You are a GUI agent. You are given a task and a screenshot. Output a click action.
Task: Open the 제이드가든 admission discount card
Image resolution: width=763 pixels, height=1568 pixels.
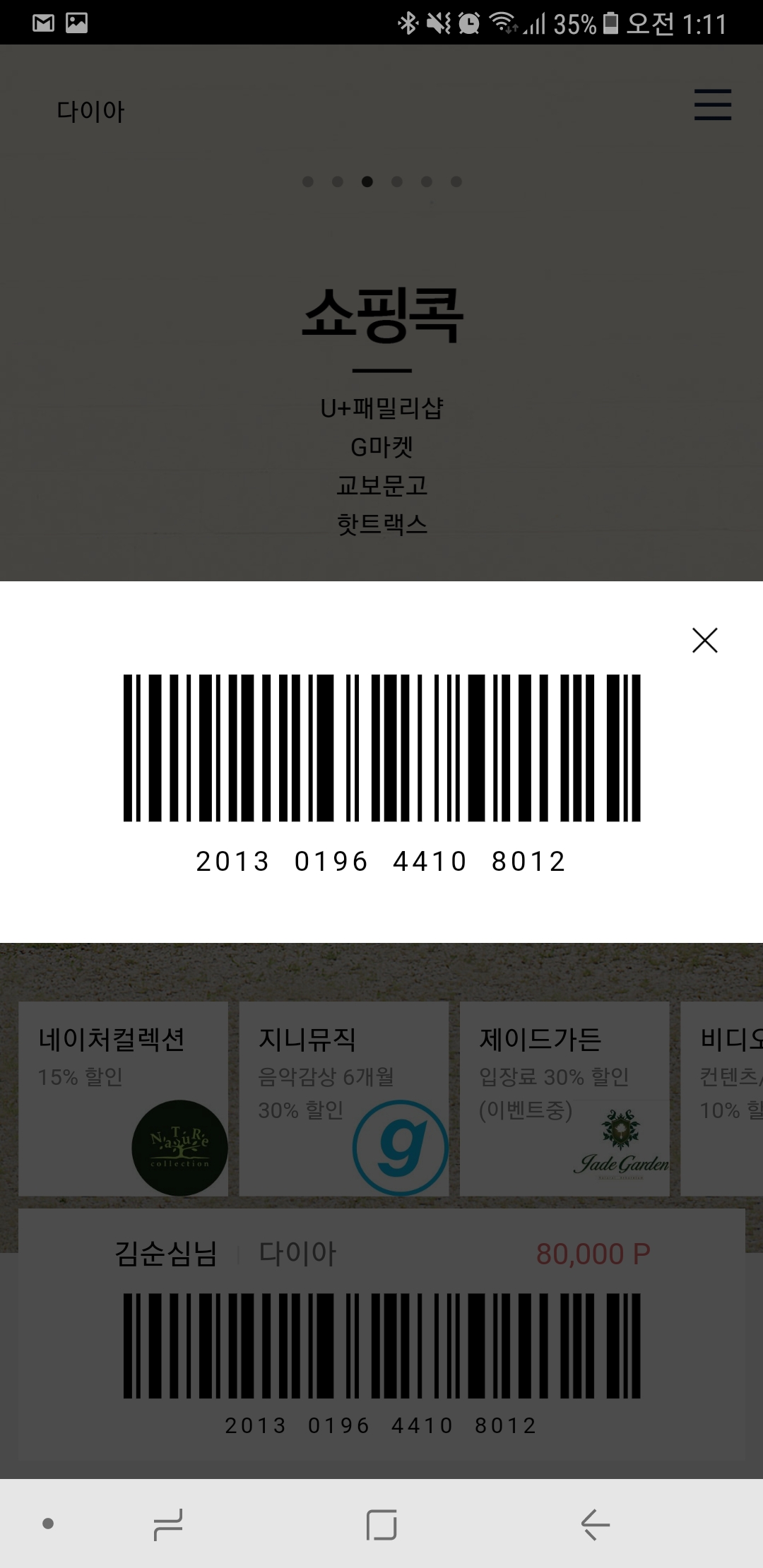tap(564, 1098)
